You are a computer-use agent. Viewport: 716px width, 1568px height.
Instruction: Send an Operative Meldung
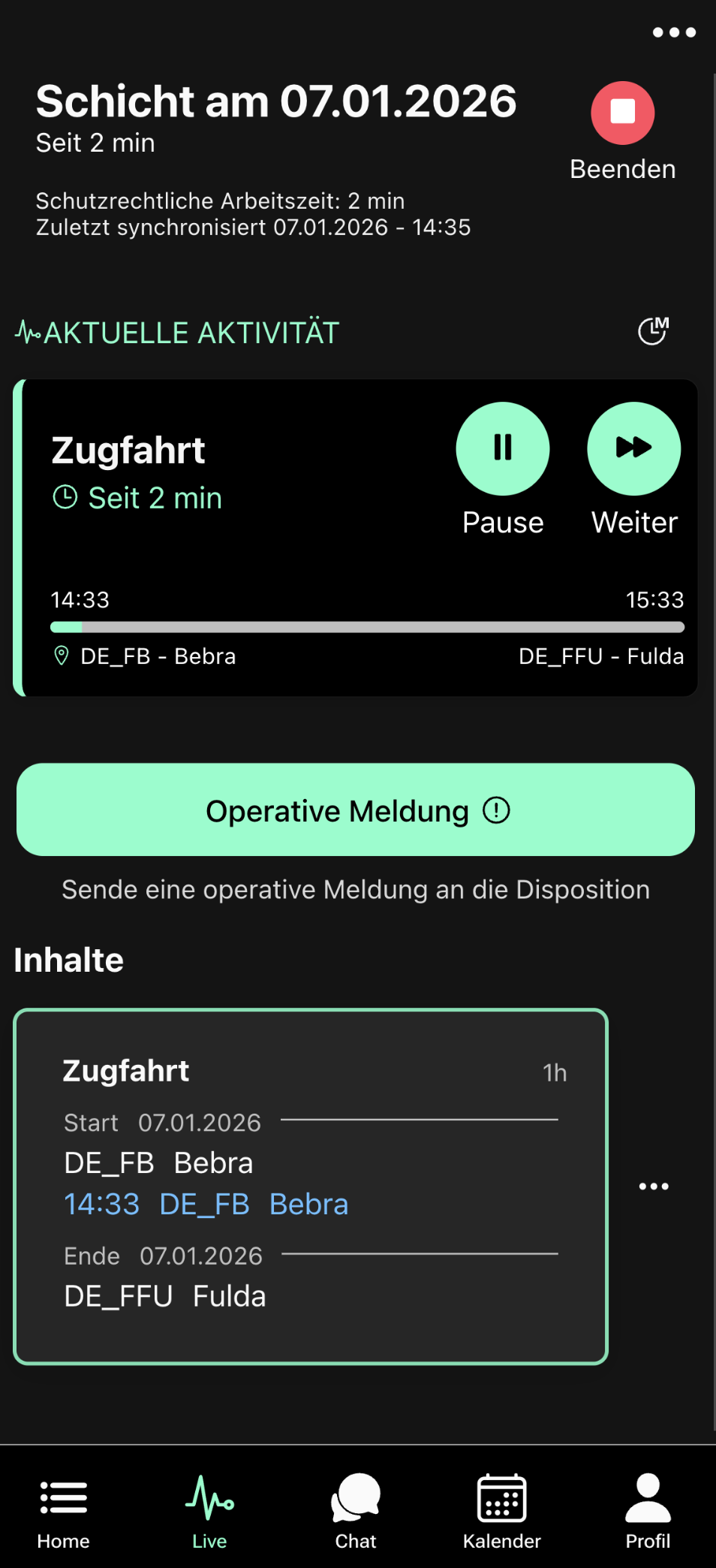(356, 810)
